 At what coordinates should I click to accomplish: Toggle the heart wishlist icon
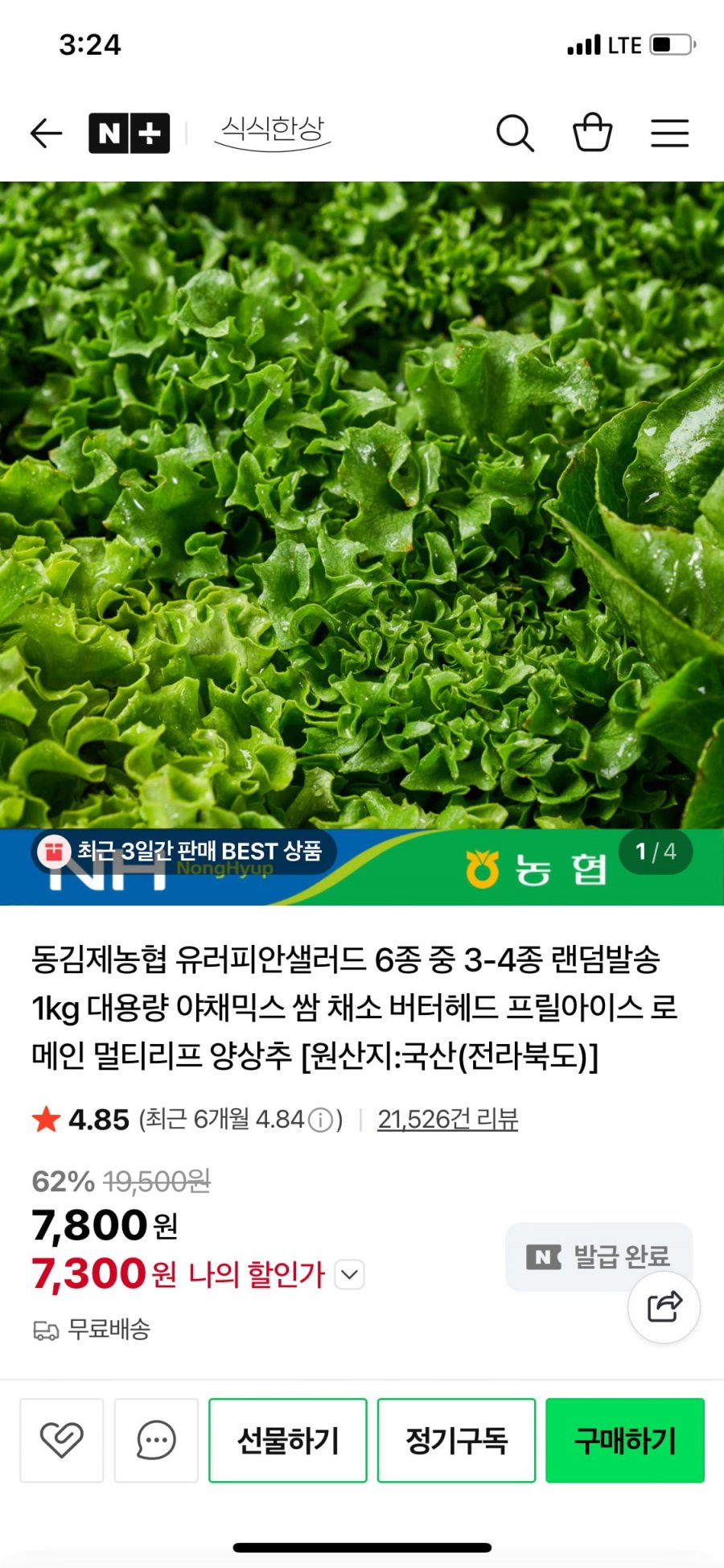(x=62, y=1440)
